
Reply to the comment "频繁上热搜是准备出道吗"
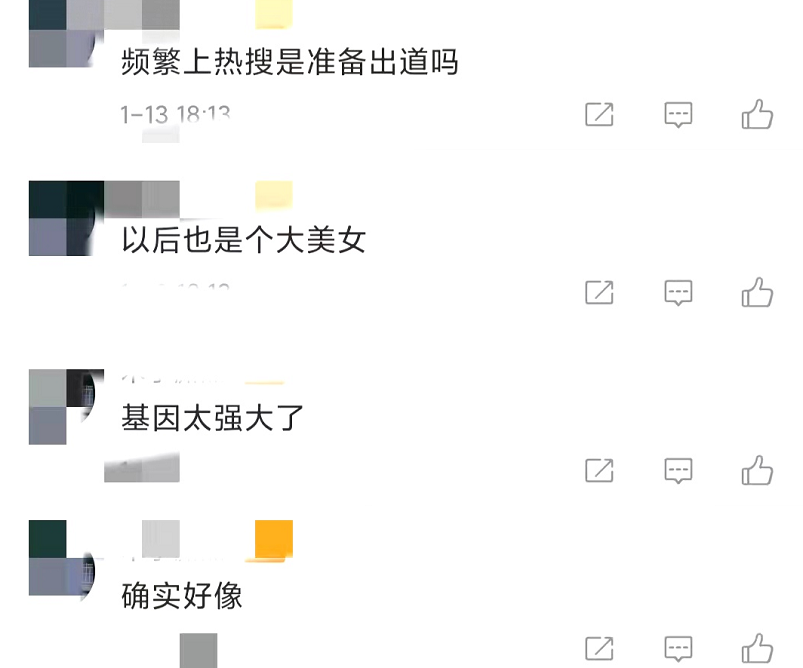(678, 115)
